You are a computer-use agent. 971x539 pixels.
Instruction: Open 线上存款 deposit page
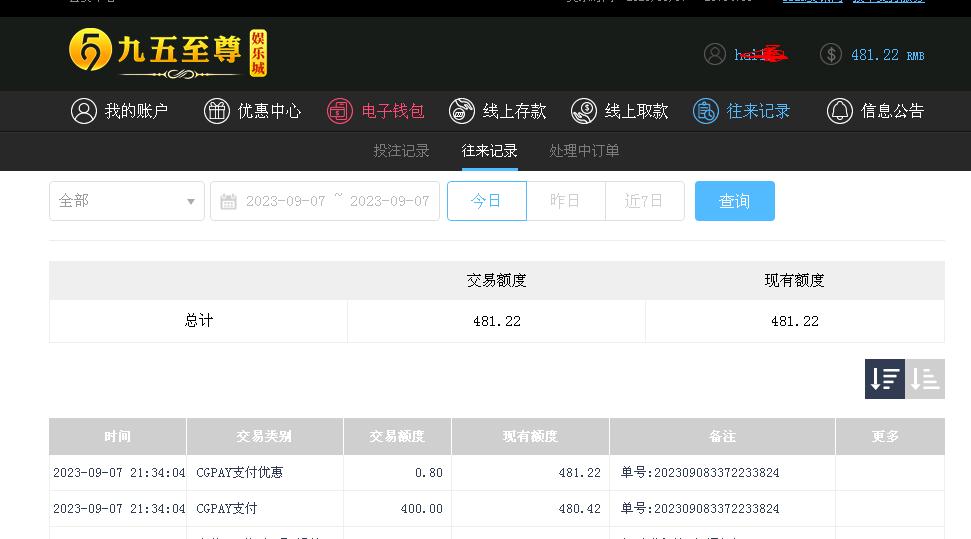click(x=497, y=111)
